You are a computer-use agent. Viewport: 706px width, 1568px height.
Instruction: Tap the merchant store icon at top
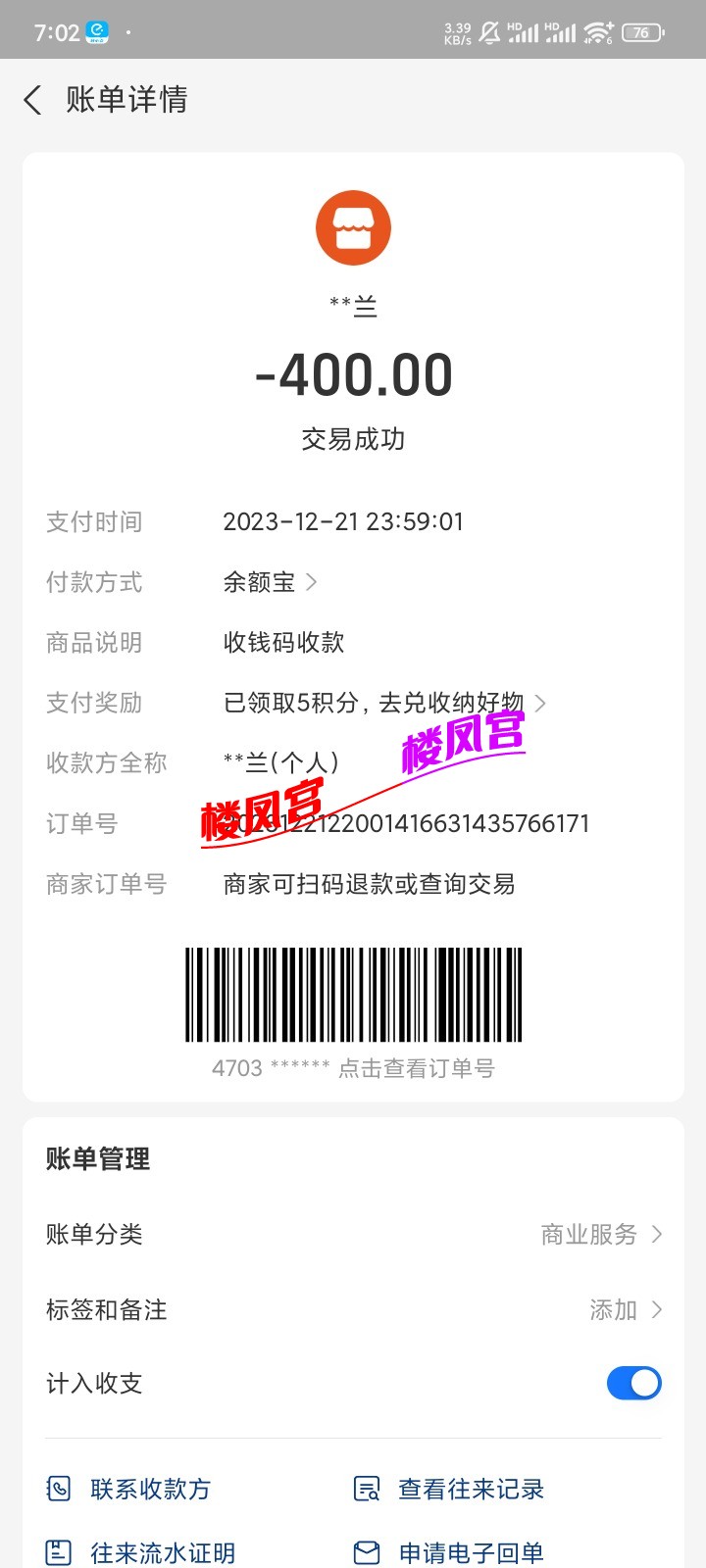[x=353, y=226]
